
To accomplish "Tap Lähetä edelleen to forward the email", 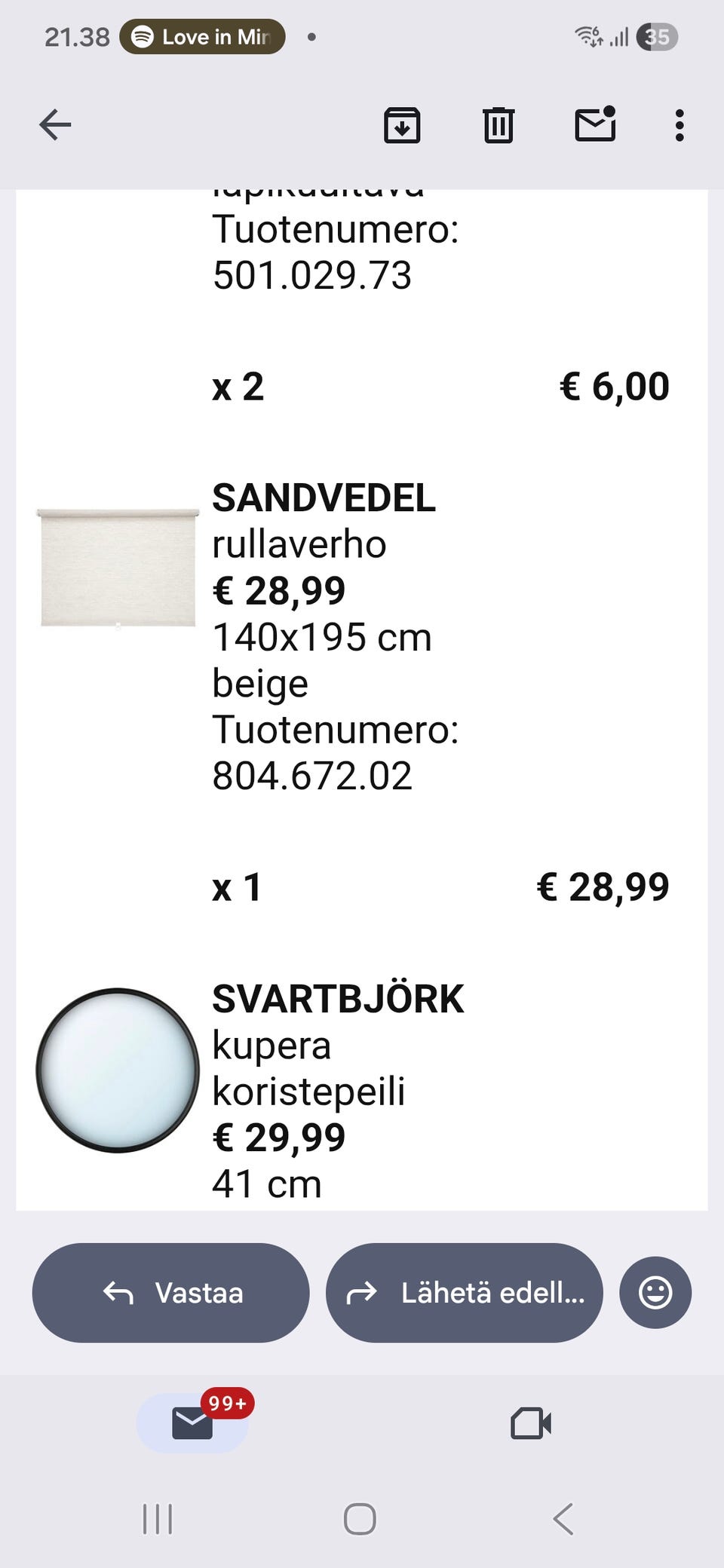I will point(463,1292).
